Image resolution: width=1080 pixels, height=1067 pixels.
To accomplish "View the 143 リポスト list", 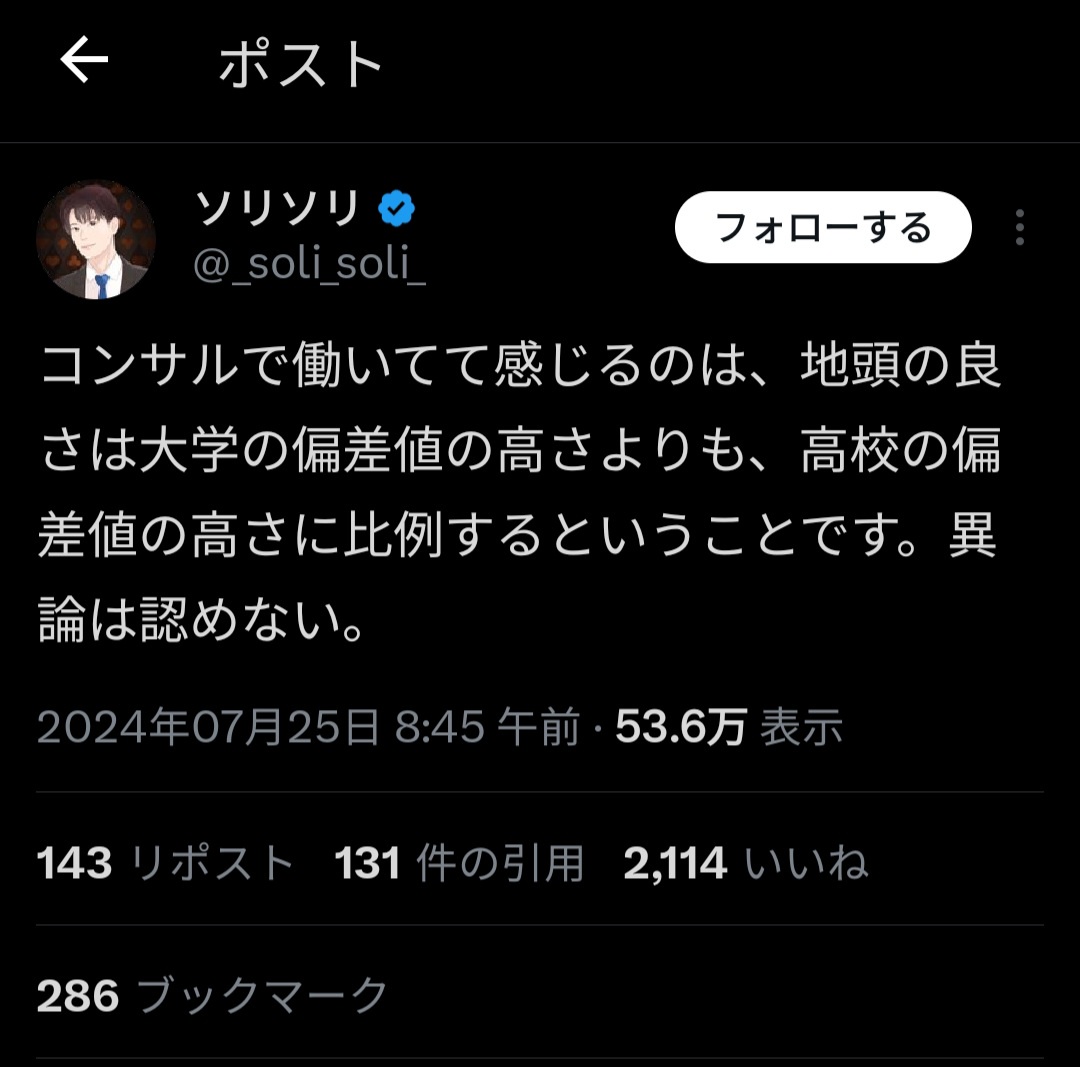I will point(166,862).
